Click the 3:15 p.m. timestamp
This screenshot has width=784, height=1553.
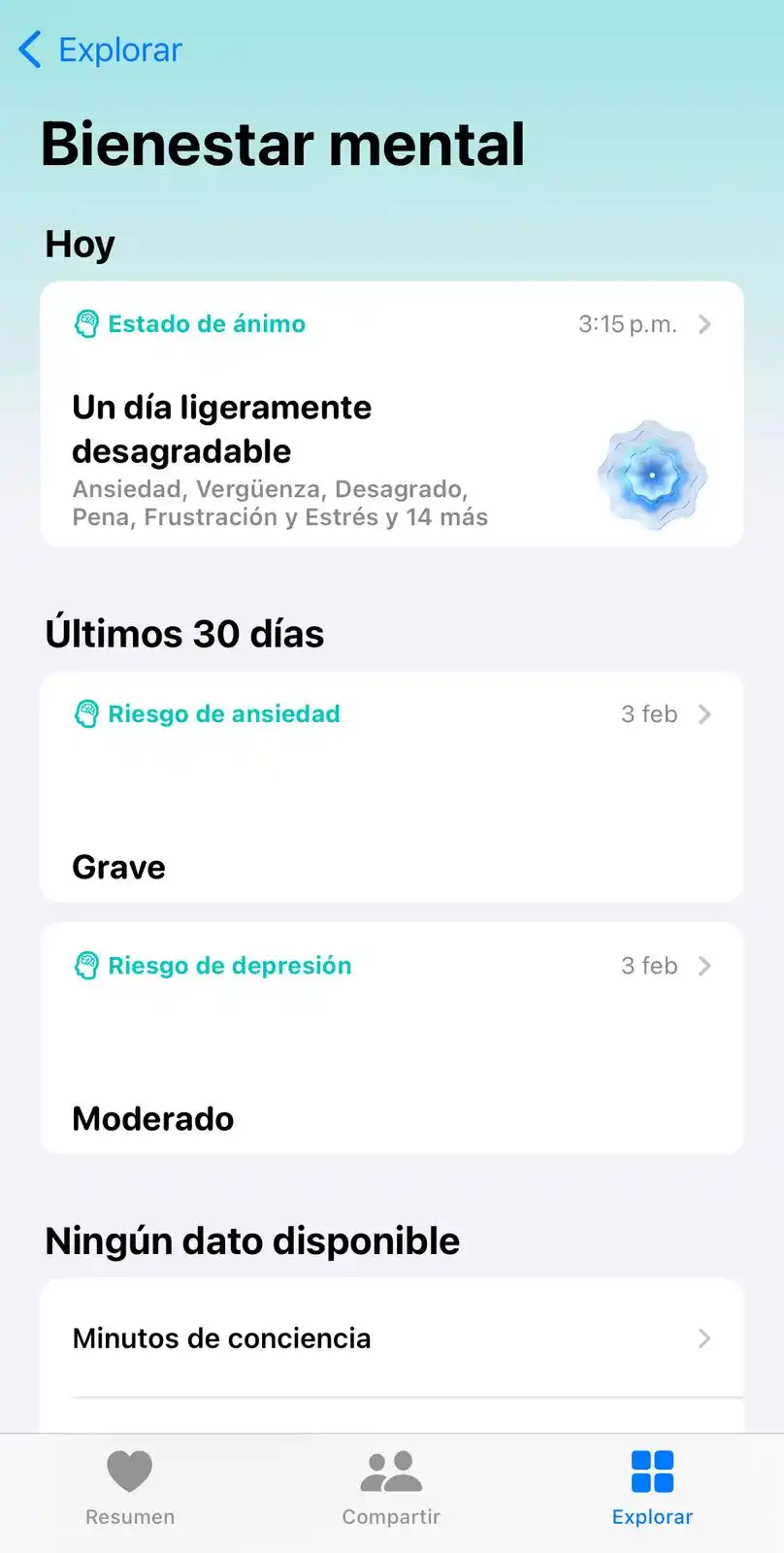tap(628, 324)
